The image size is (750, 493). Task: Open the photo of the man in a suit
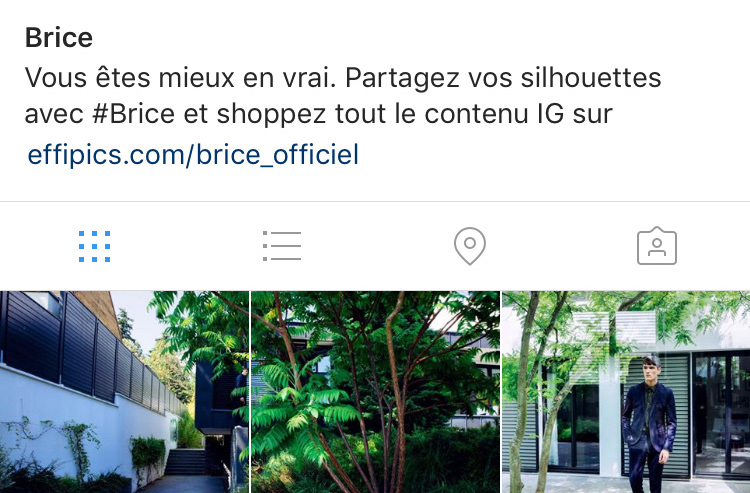(x=626, y=392)
